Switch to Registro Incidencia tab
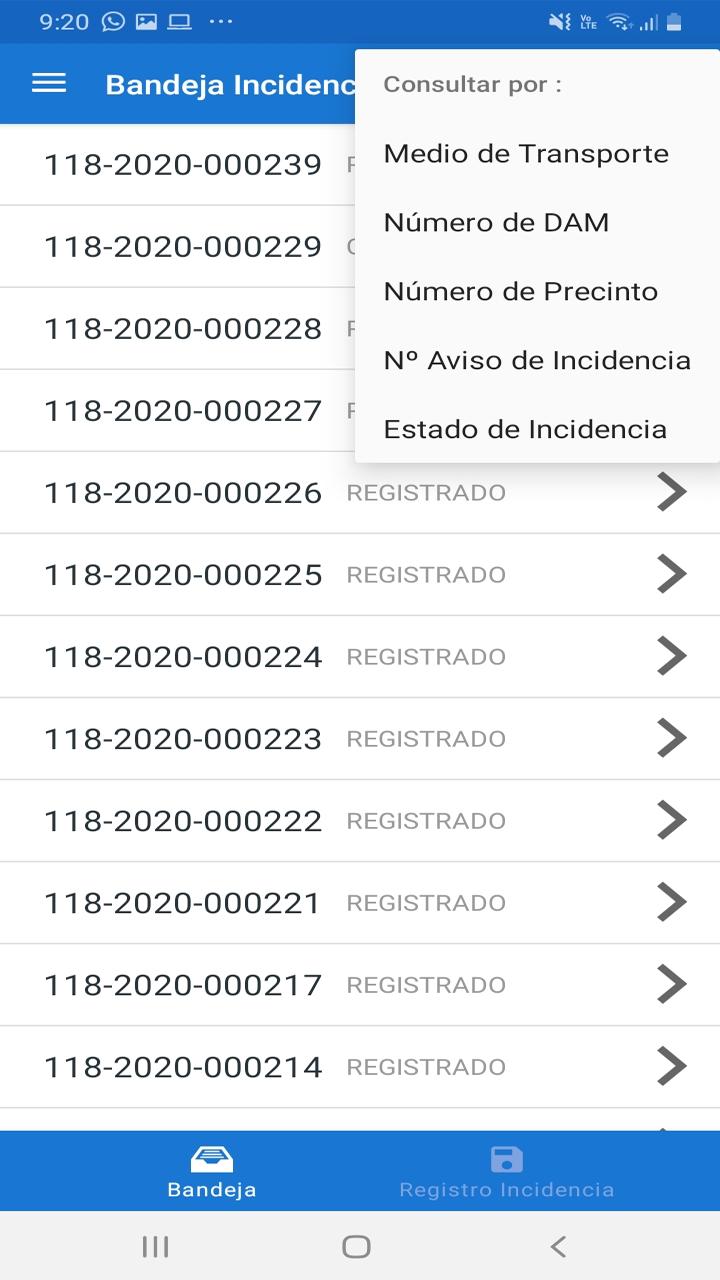 pos(507,1172)
